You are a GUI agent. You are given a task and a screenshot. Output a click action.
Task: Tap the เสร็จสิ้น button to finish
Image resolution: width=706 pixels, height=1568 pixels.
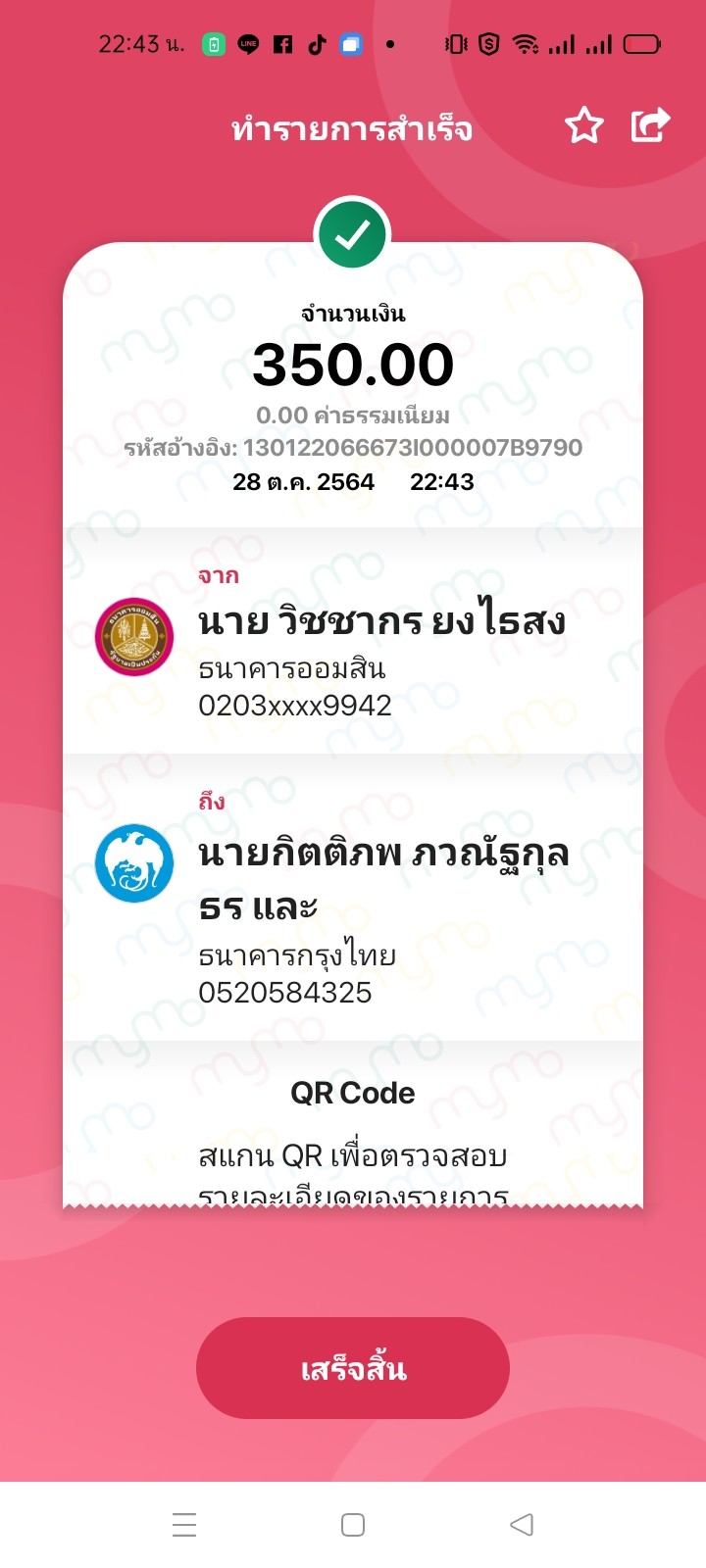pos(353,1367)
